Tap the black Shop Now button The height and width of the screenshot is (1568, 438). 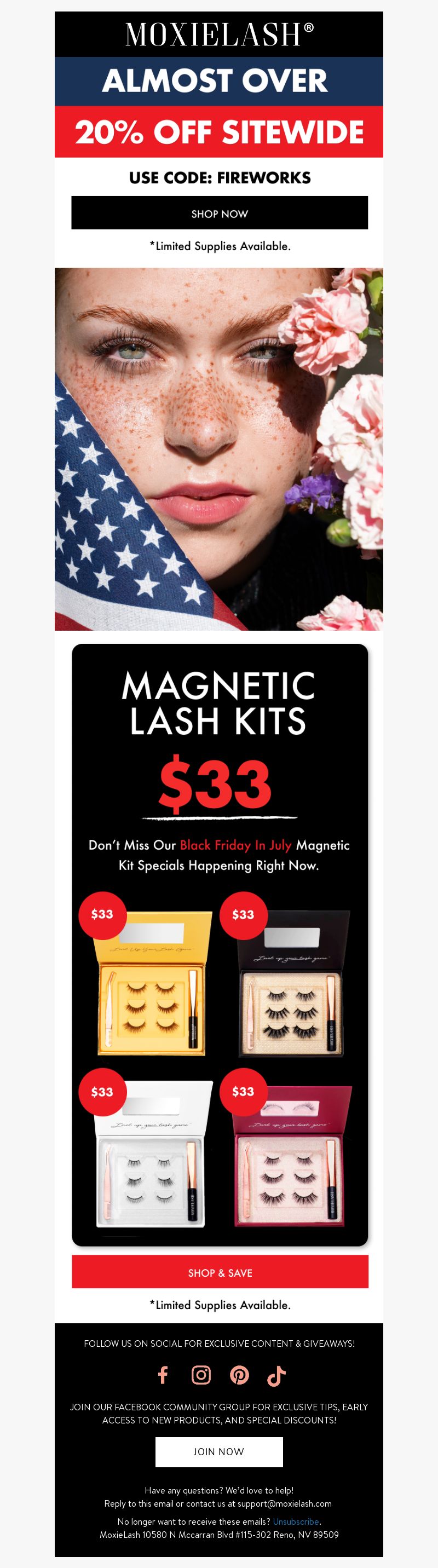(220, 213)
